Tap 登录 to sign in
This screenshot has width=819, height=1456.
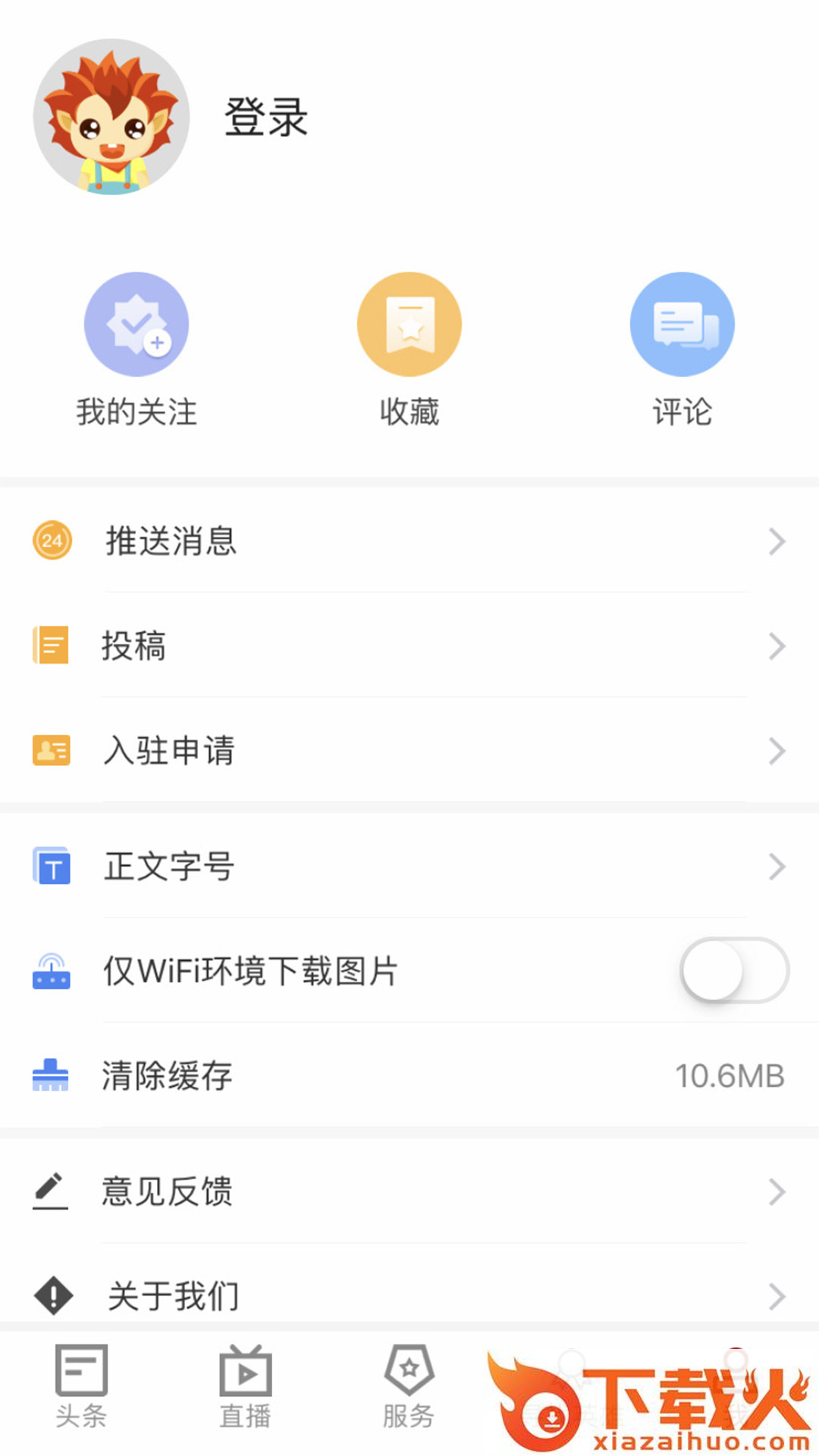(265, 118)
